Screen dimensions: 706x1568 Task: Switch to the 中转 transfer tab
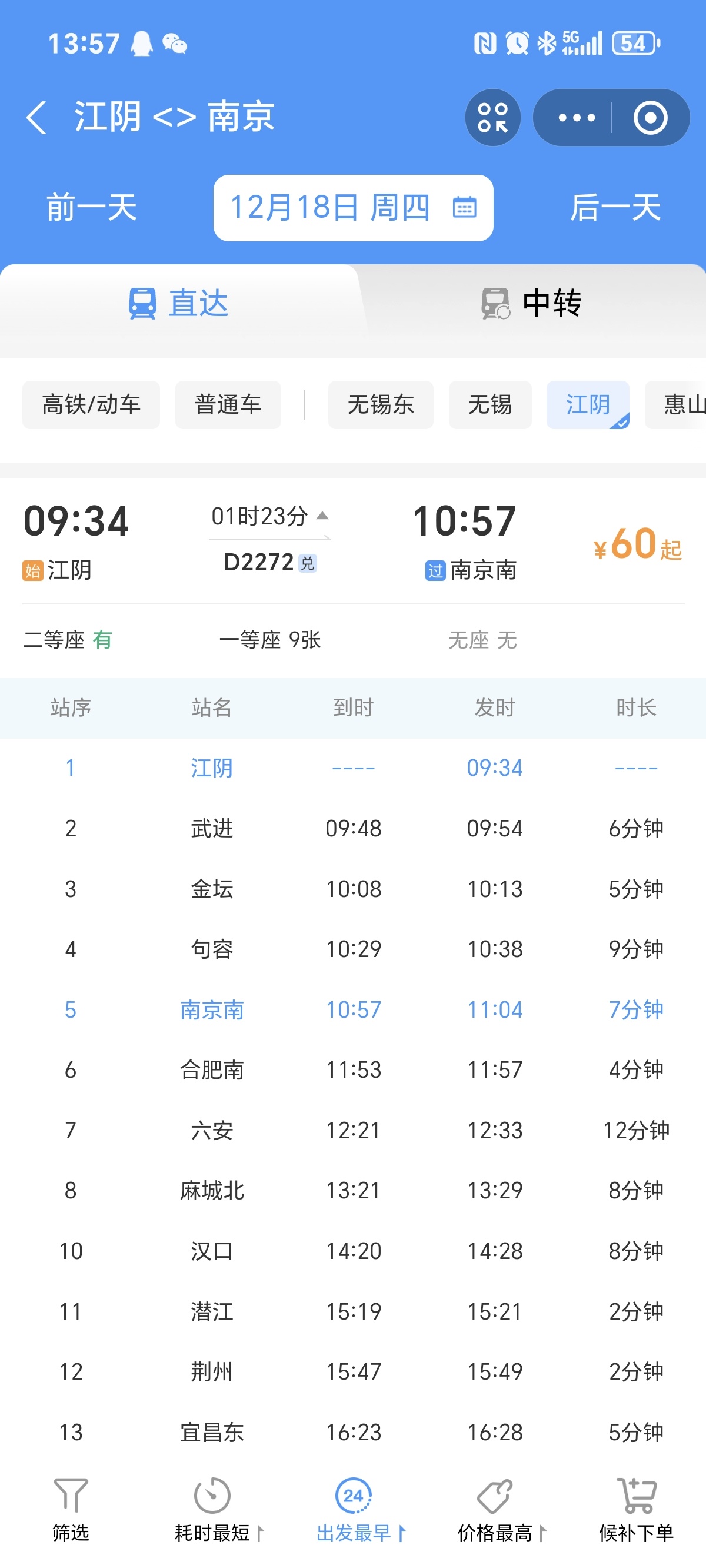[531, 303]
